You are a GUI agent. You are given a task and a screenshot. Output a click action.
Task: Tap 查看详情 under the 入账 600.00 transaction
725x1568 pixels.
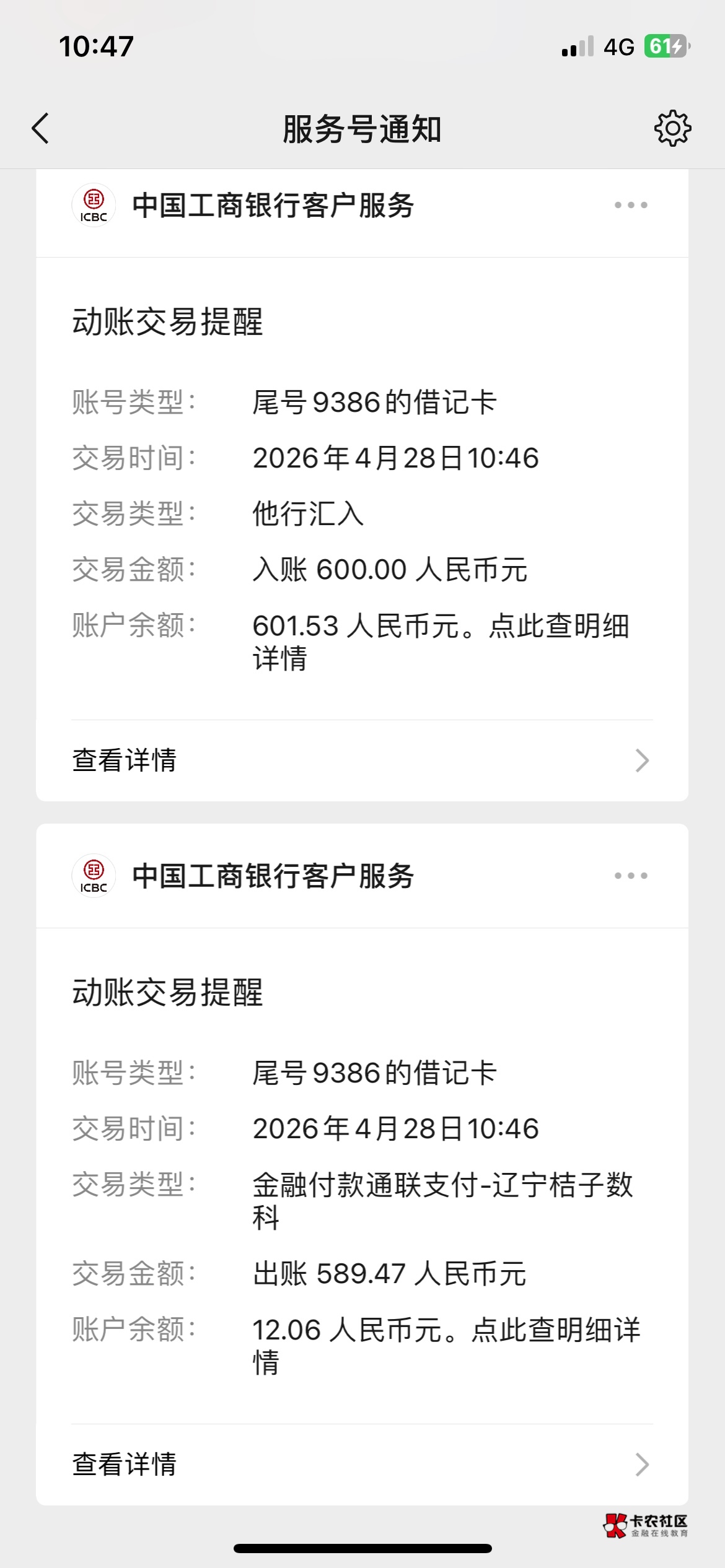click(x=362, y=760)
